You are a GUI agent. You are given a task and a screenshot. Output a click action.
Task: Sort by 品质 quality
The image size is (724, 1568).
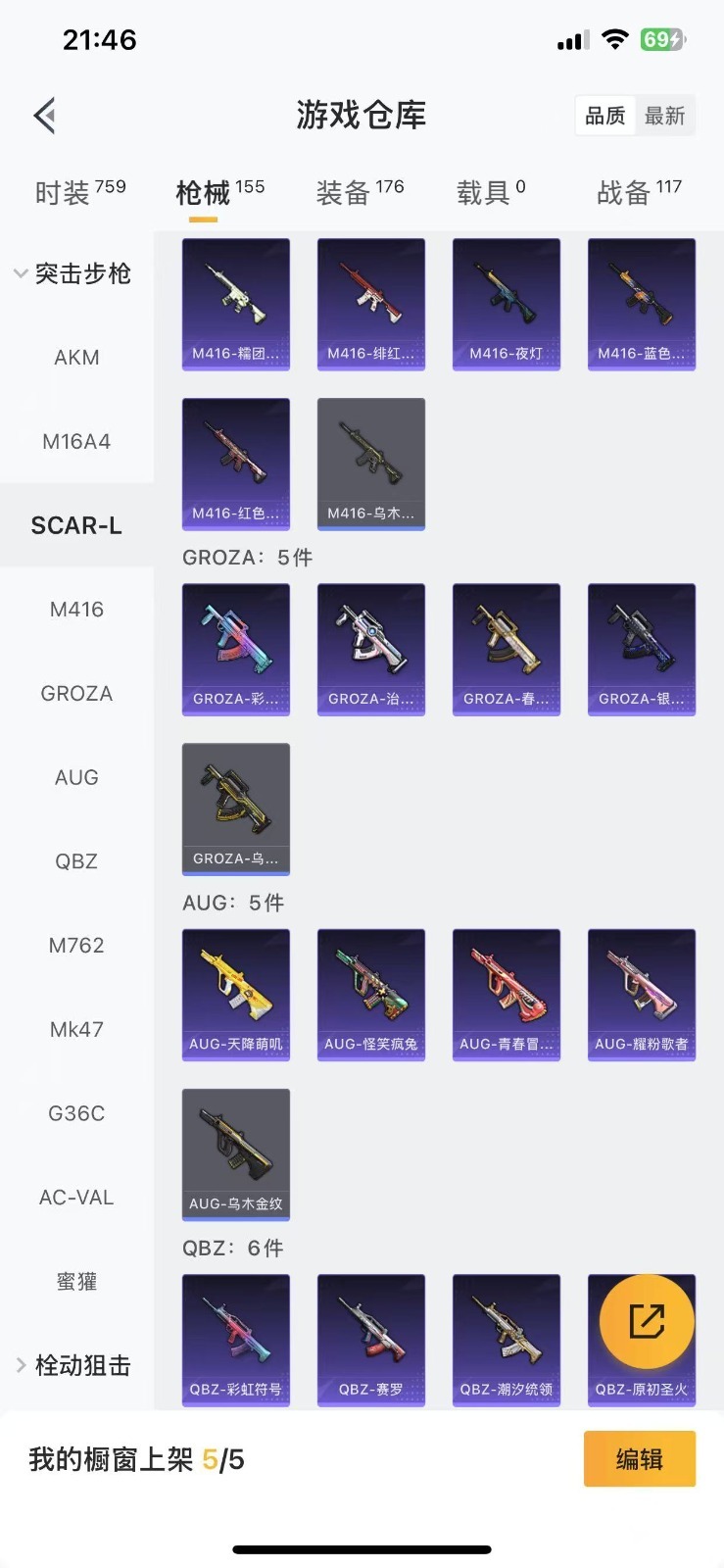click(604, 116)
